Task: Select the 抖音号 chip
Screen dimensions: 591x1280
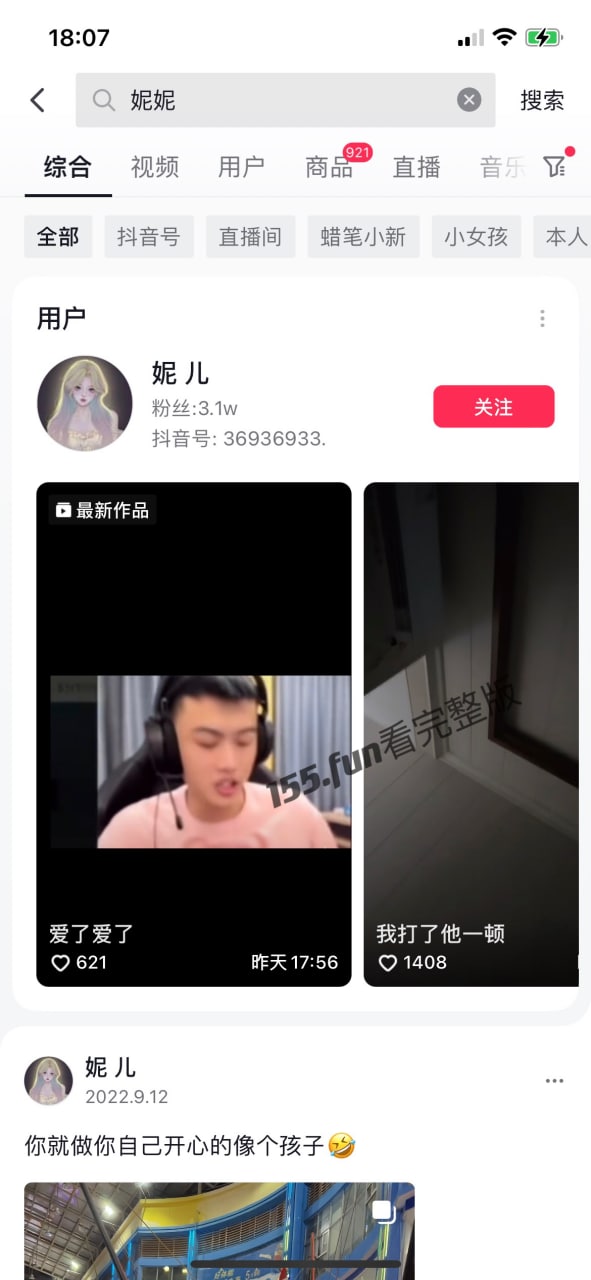Action: [x=149, y=237]
